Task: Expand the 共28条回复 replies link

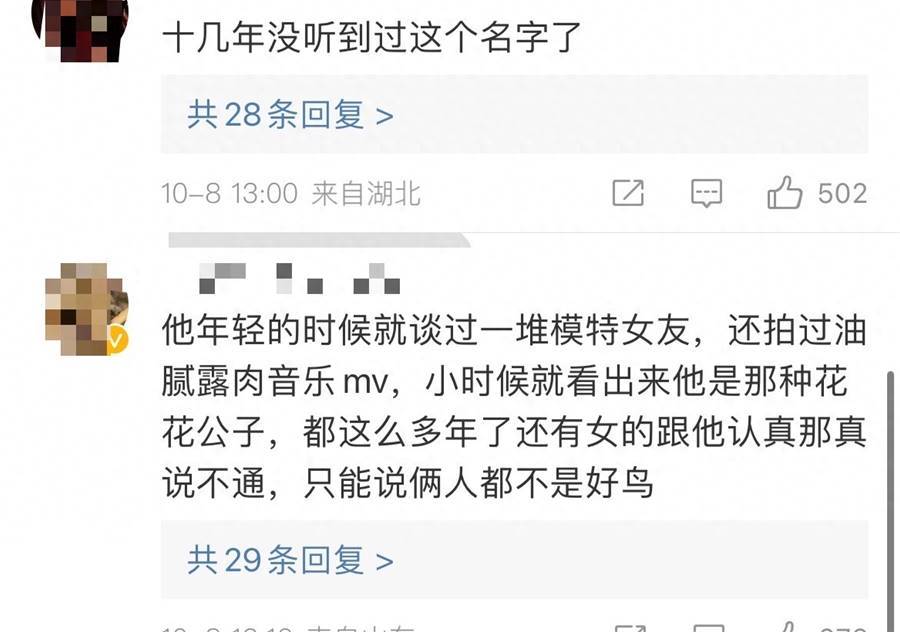Action: click(x=290, y=115)
